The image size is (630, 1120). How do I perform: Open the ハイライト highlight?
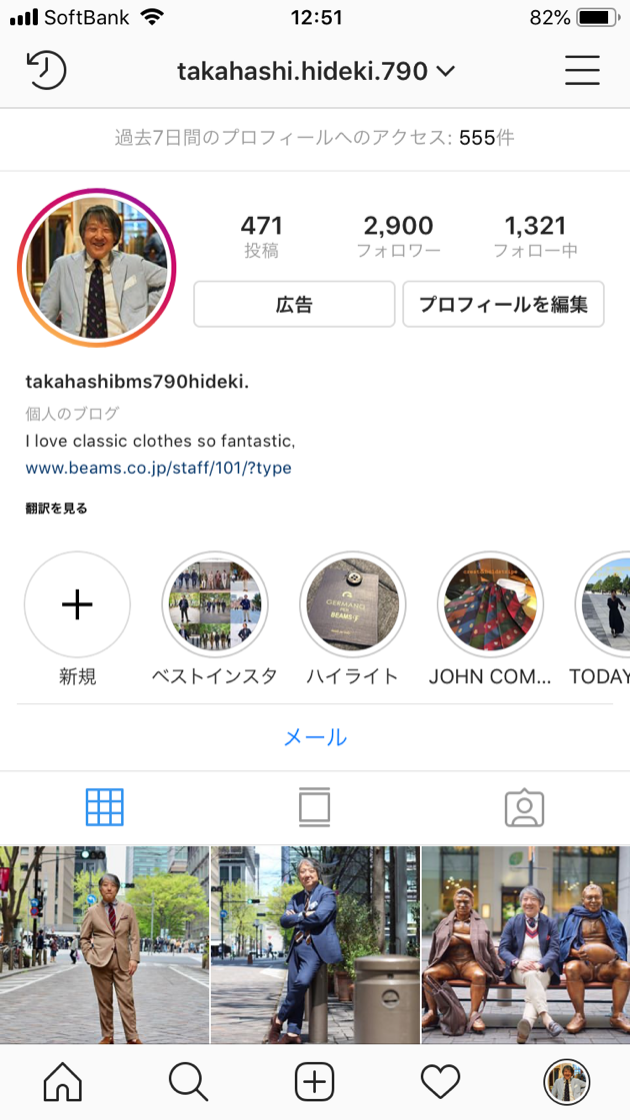(352, 605)
